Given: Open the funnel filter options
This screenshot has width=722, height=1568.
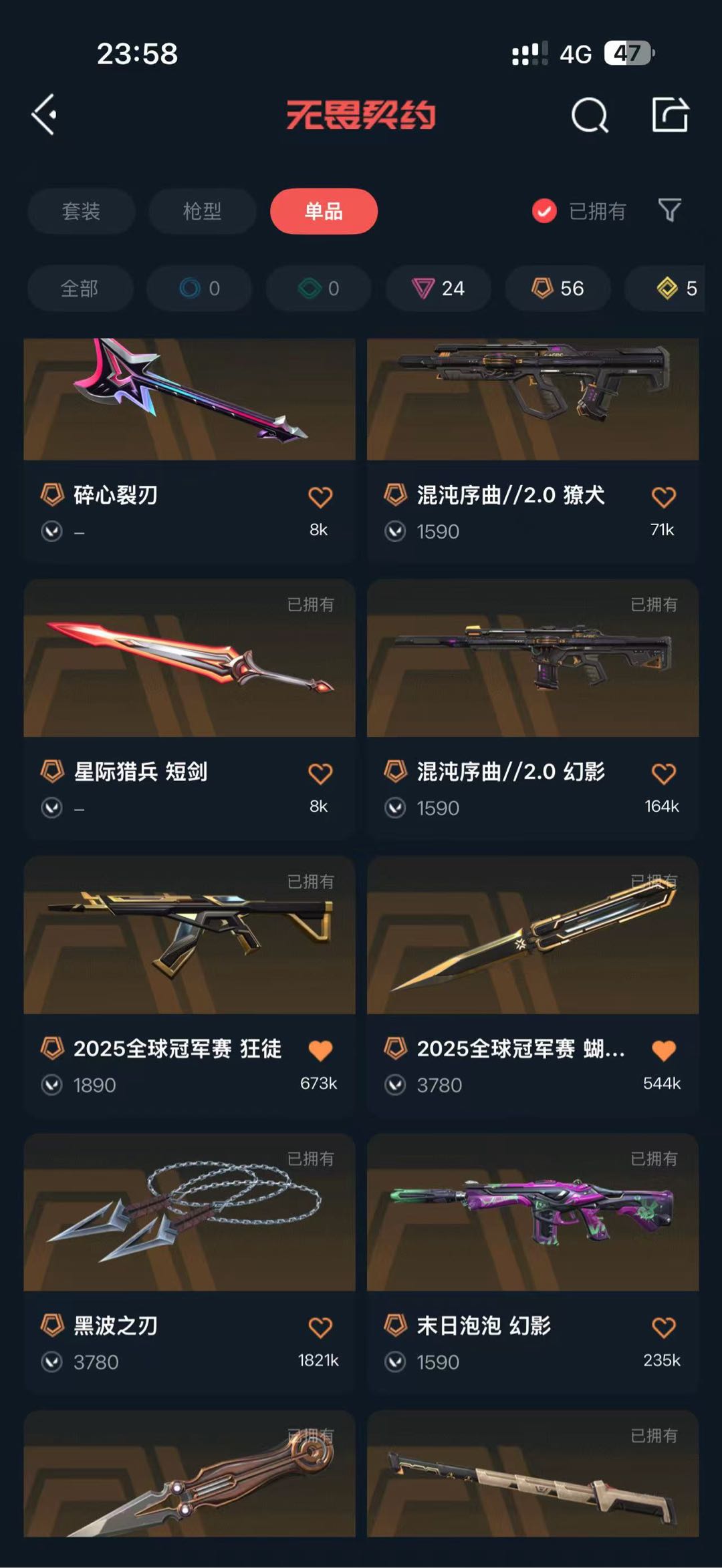Looking at the screenshot, I should tap(669, 210).
